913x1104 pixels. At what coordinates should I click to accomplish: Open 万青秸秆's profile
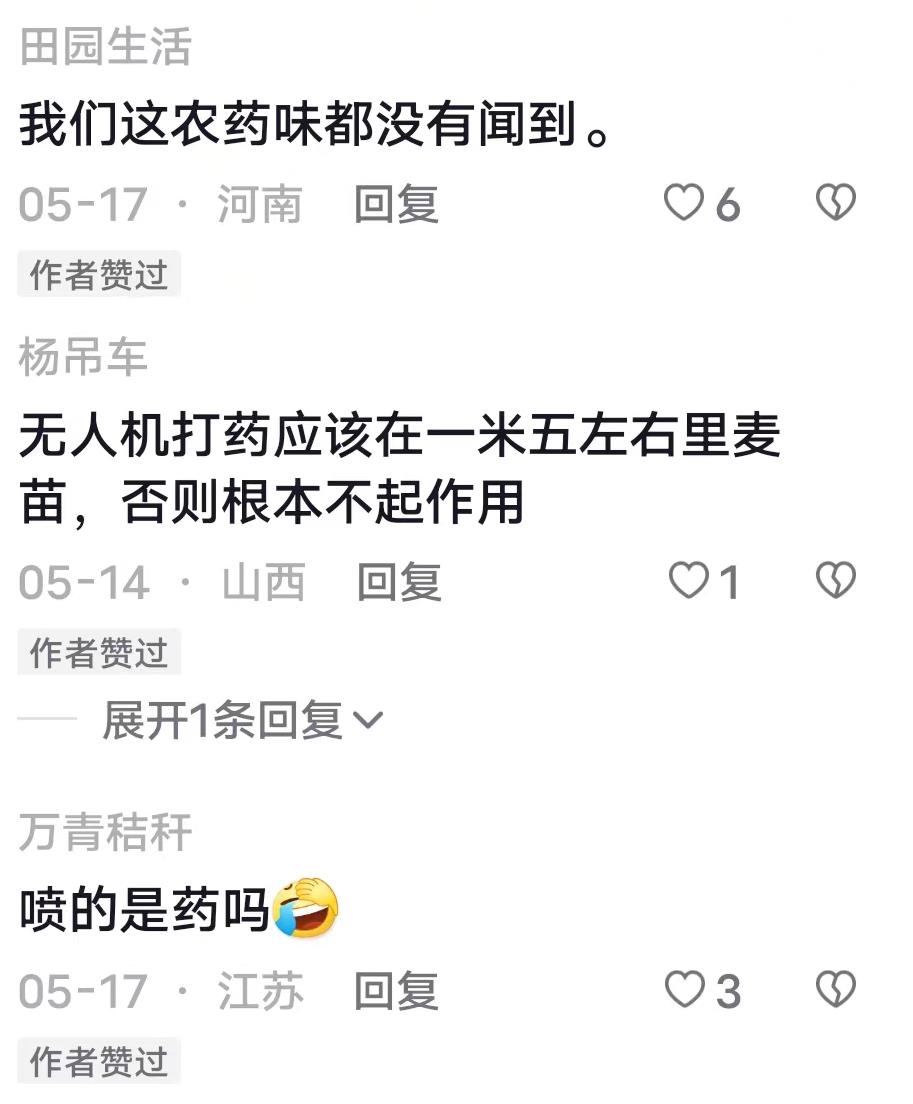[x=106, y=834]
